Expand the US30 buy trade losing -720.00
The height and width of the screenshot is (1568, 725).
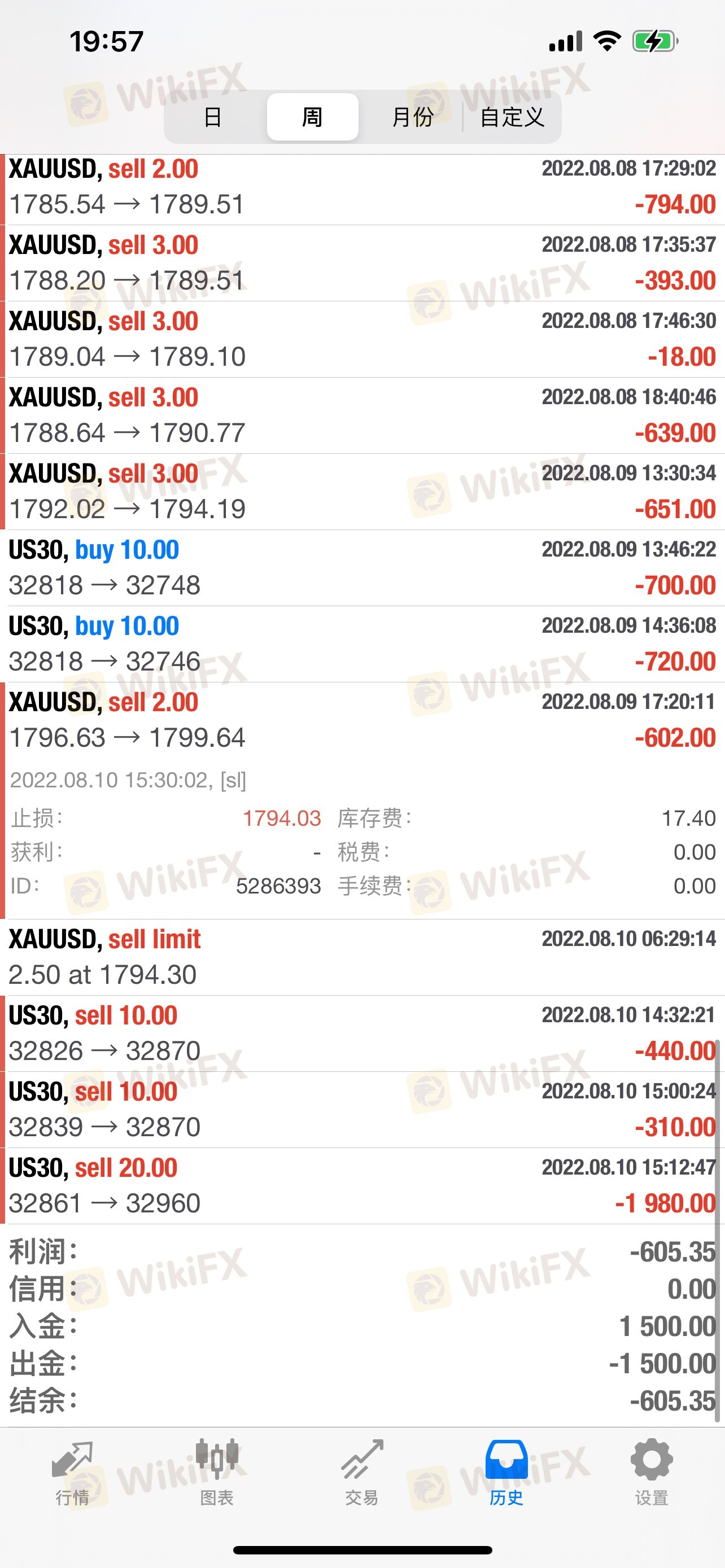click(362, 644)
